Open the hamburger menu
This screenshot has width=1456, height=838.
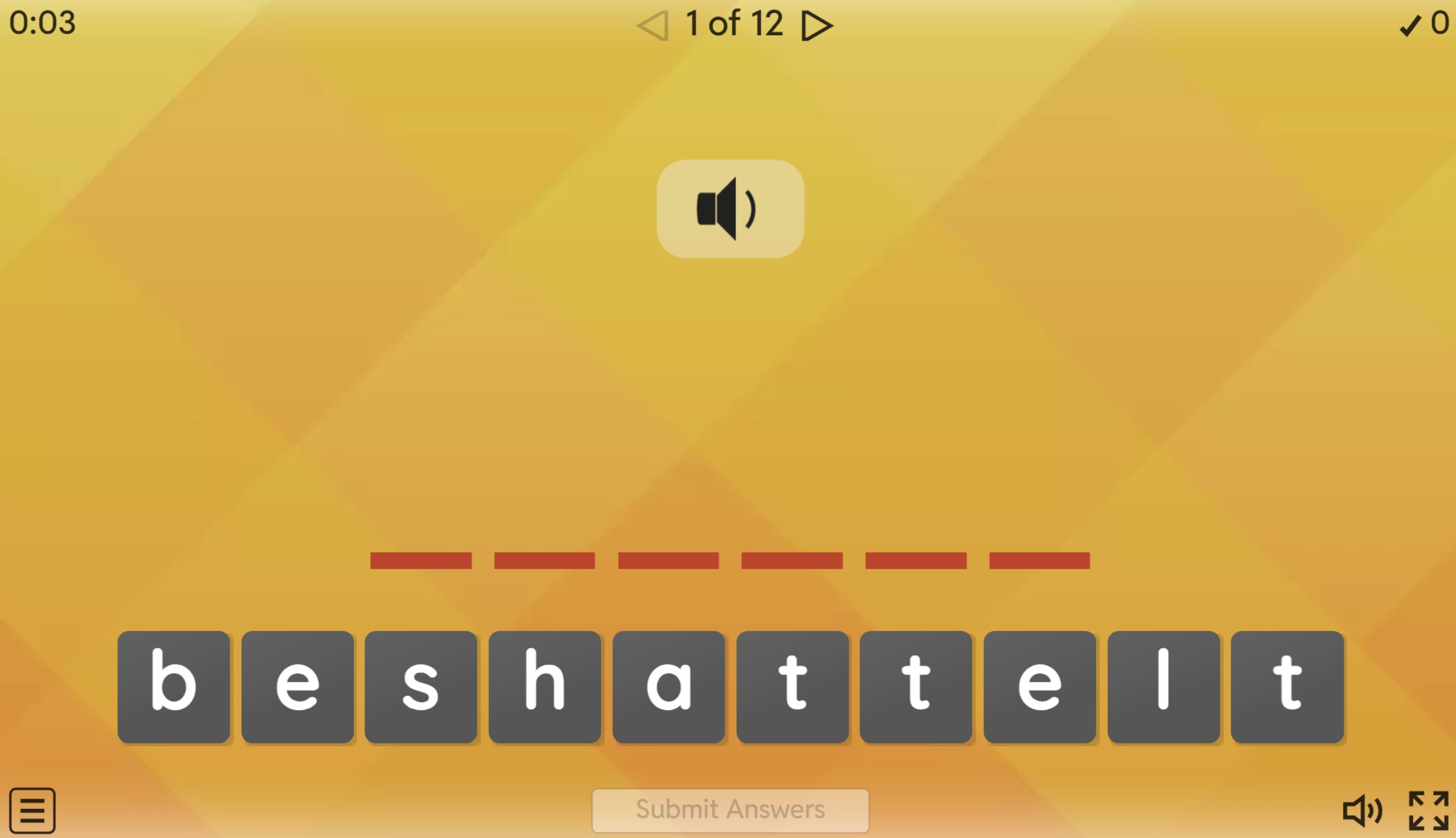point(32,810)
